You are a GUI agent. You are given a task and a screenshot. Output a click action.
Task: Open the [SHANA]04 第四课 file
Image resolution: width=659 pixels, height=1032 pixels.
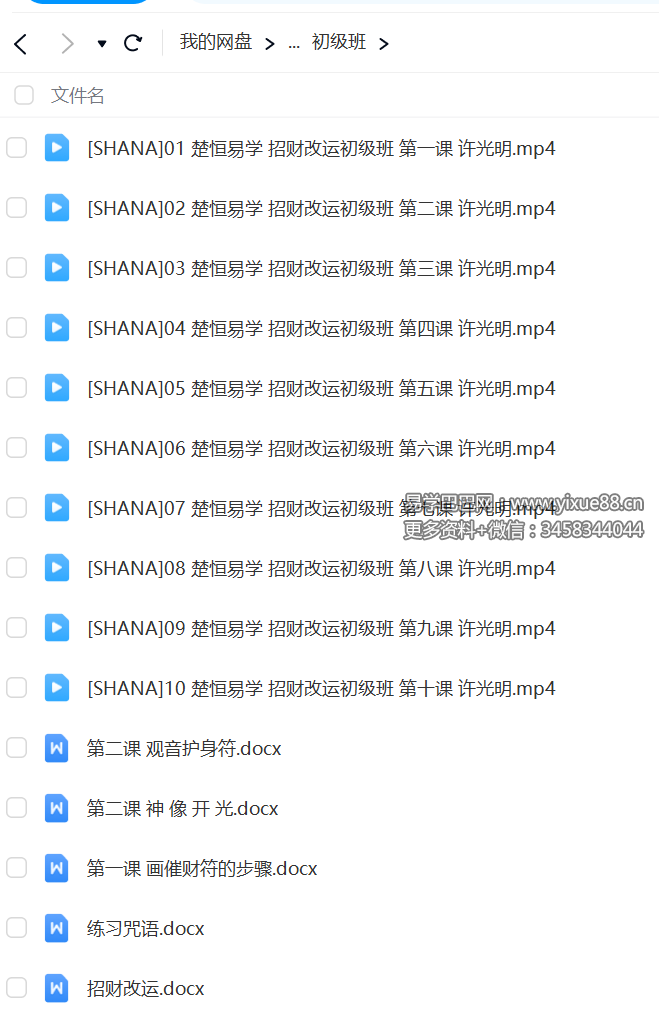[x=320, y=329]
